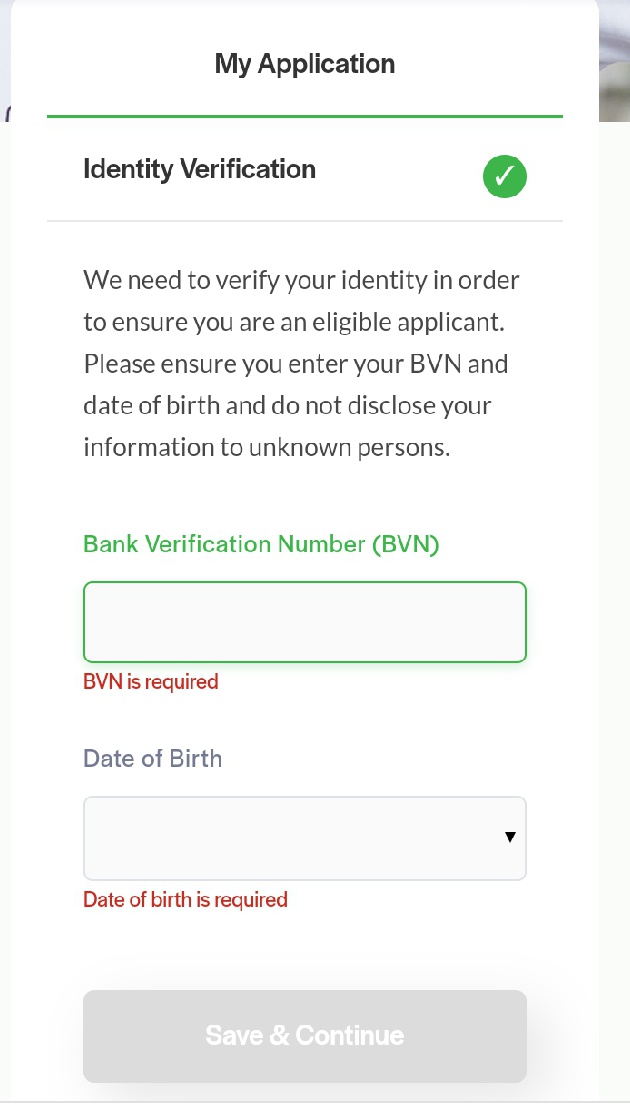Tap the Bank Verification Number field

pyautogui.click(x=304, y=622)
